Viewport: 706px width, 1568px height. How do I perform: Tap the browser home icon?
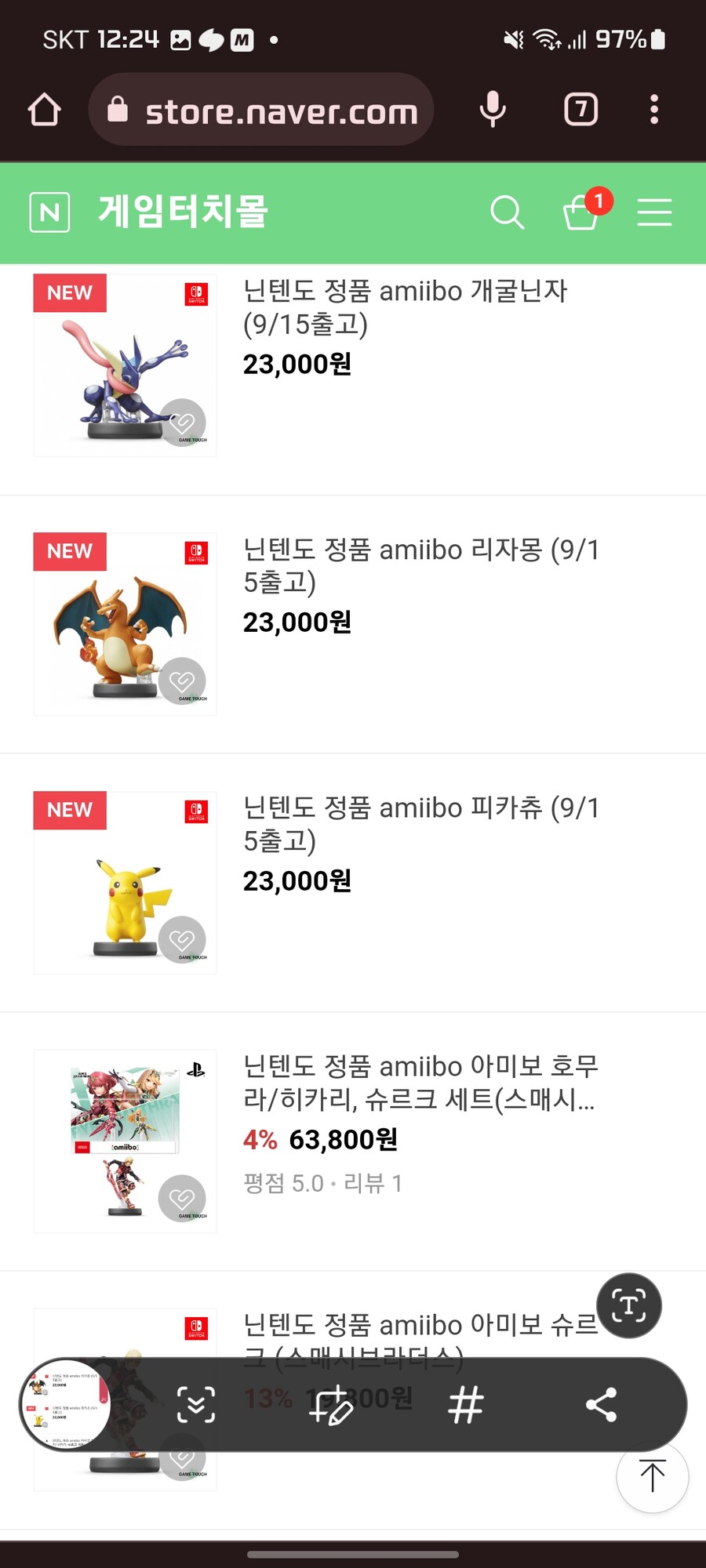pyautogui.click(x=43, y=109)
